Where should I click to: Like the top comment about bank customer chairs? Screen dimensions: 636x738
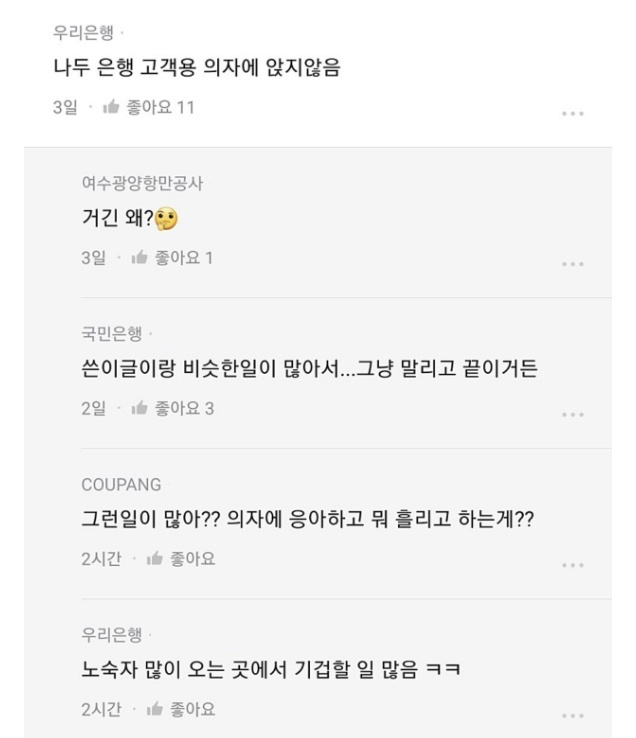[147, 107]
